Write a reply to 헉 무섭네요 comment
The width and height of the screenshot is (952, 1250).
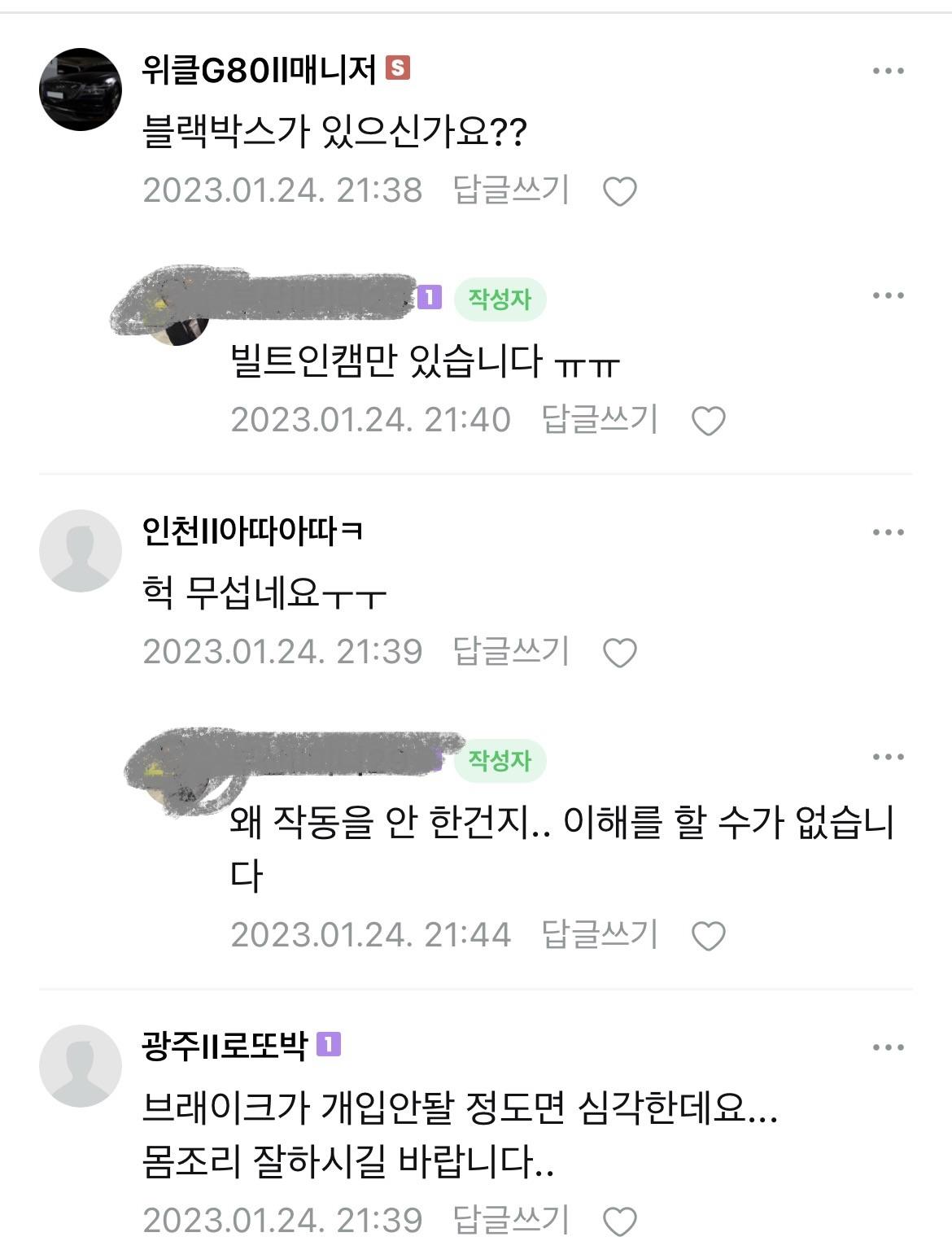[511, 651]
